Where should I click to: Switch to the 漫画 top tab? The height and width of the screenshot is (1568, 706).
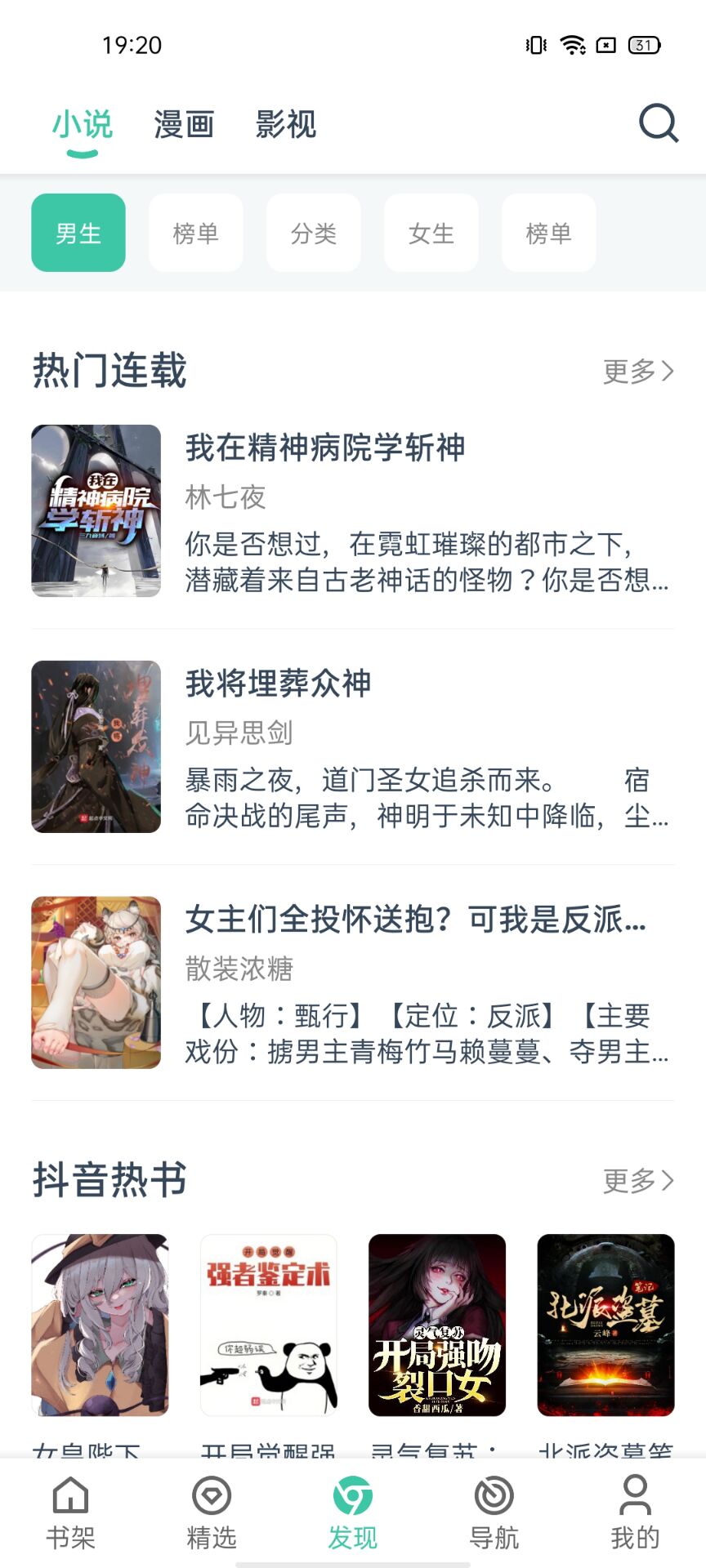coord(184,125)
